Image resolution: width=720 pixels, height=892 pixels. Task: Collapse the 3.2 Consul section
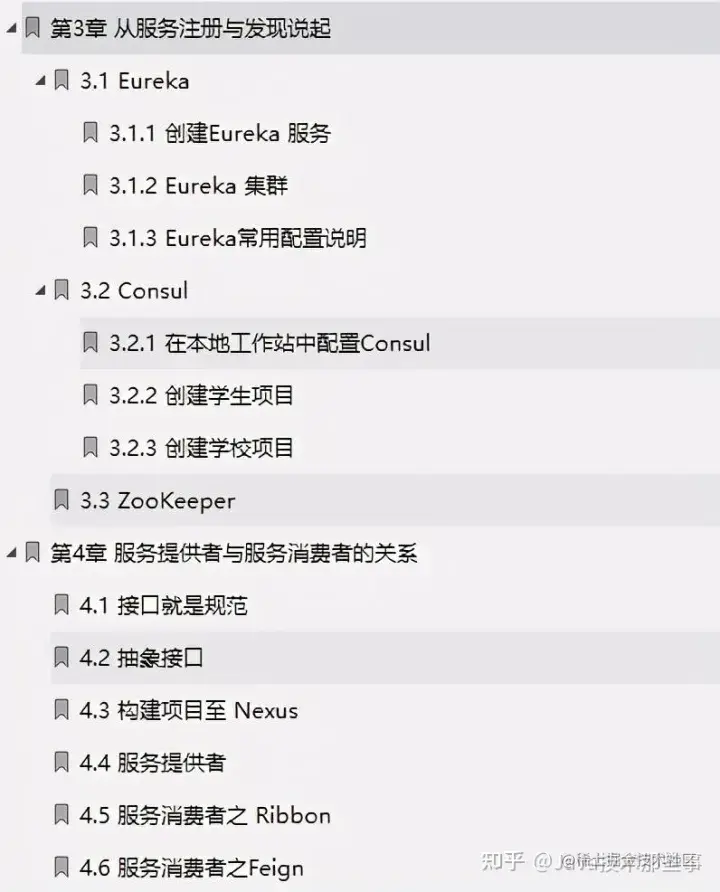(x=41, y=291)
